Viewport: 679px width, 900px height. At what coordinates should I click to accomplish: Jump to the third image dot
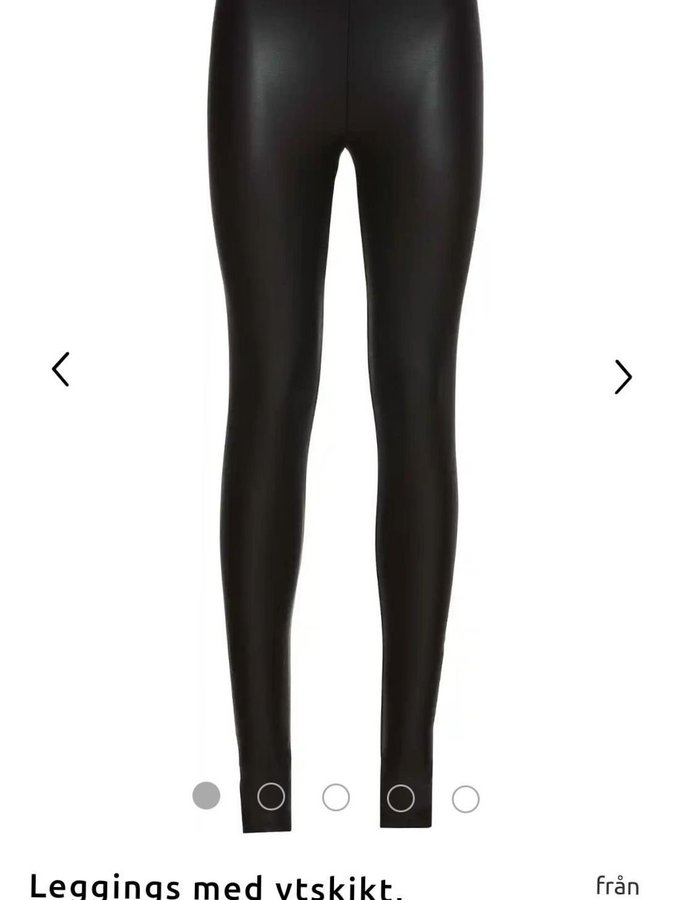336,797
